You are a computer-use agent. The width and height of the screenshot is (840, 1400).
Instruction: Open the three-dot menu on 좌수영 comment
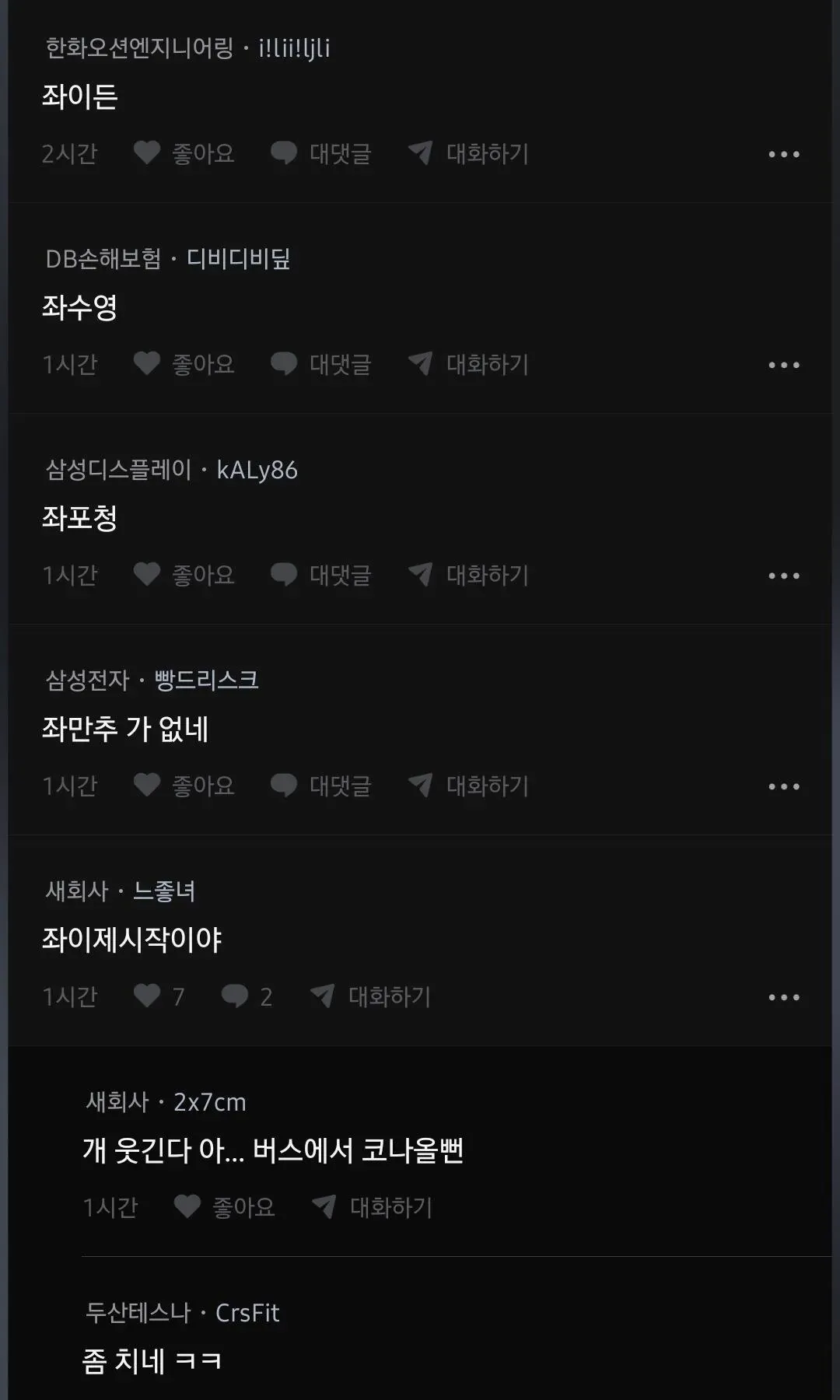[x=786, y=363]
